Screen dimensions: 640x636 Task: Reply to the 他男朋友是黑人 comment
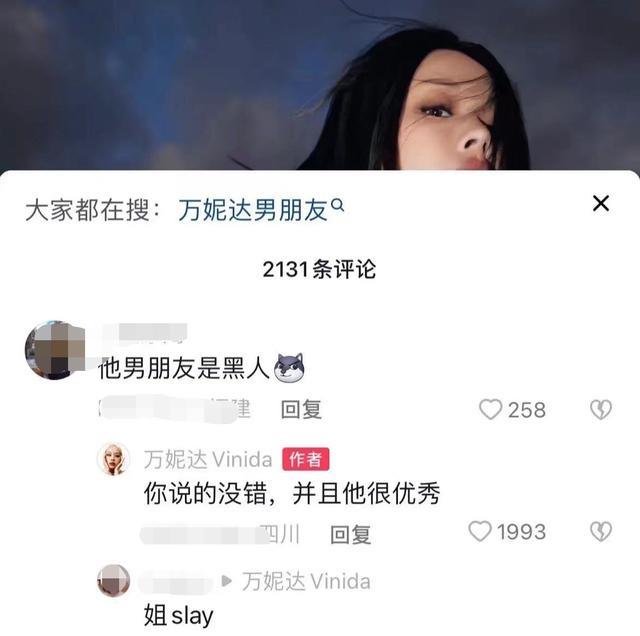(301, 409)
